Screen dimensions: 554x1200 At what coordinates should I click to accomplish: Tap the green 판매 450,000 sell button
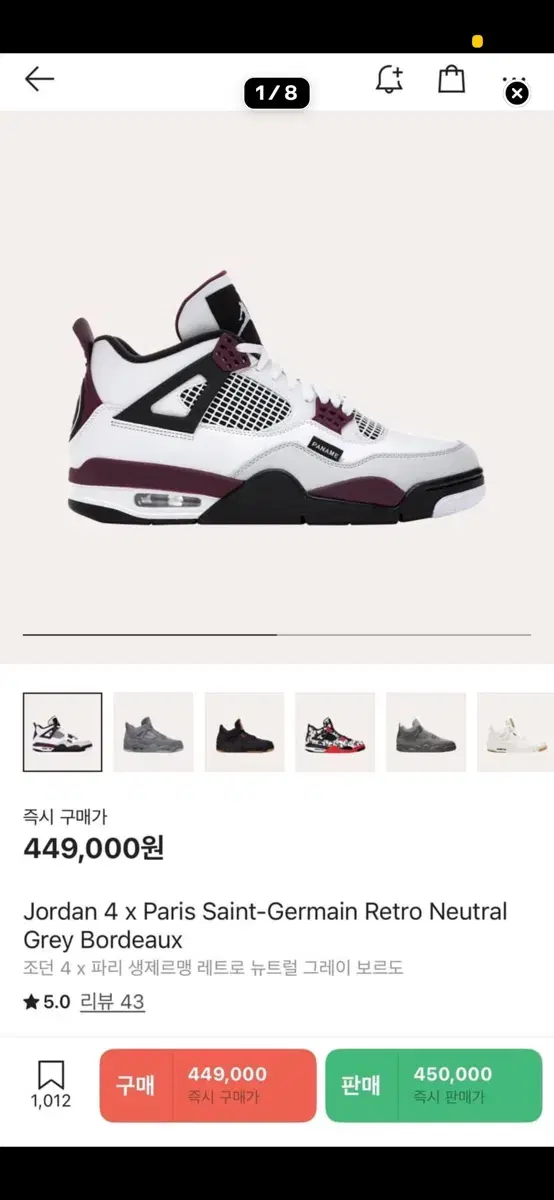pos(434,1086)
